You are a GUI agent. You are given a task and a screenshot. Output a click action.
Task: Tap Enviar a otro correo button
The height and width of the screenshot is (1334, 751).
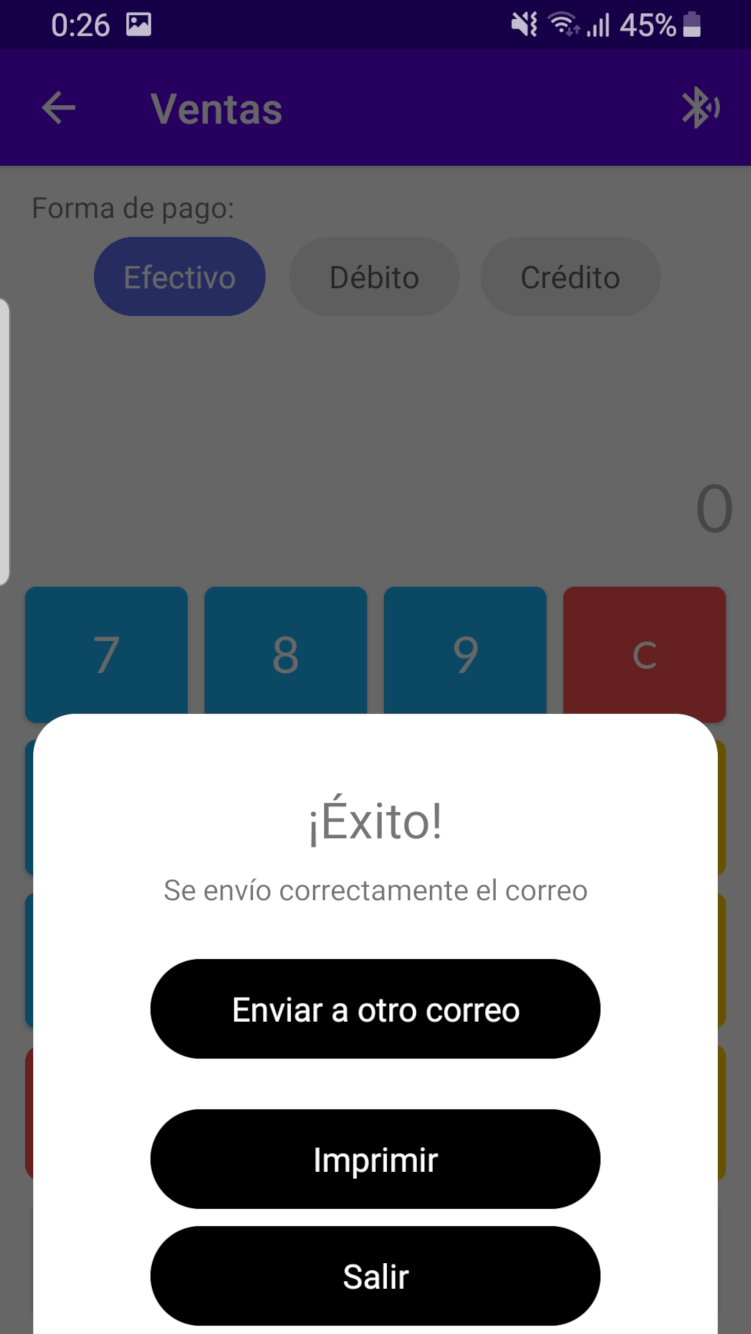pos(375,1009)
